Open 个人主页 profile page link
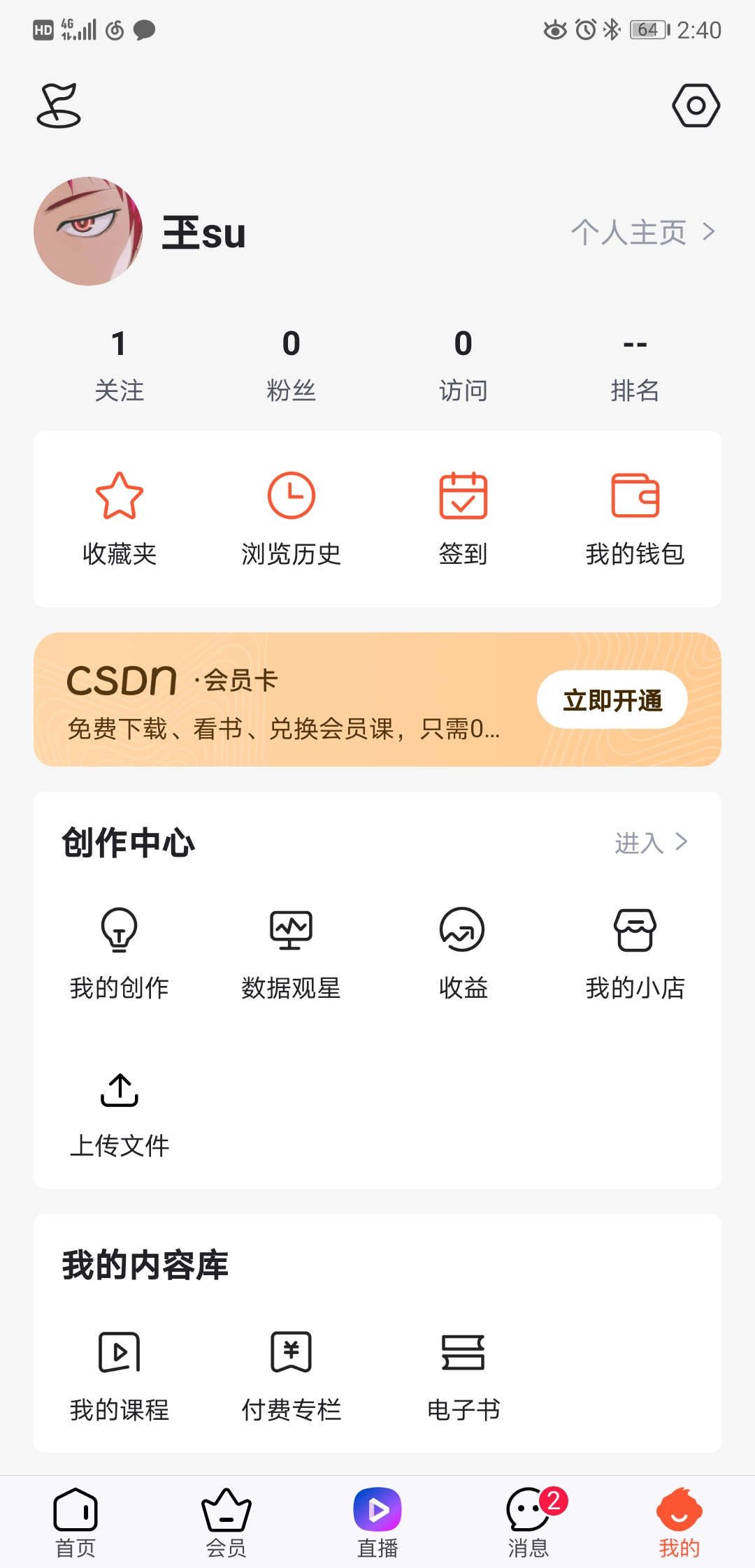Screen dimensions: 755x1568 (x=642, y=232)
